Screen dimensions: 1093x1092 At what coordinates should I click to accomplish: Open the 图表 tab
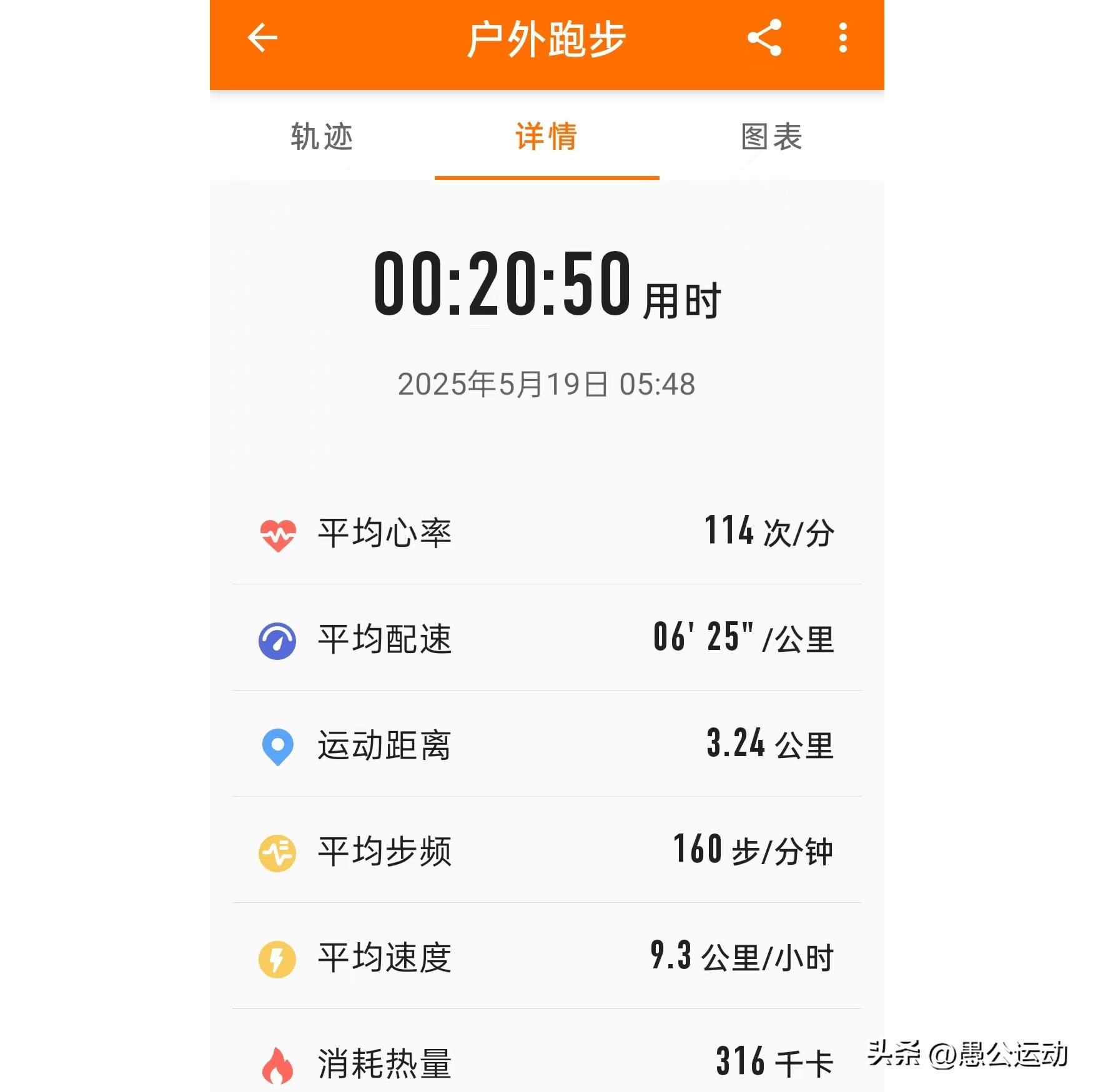click(771, 137)
